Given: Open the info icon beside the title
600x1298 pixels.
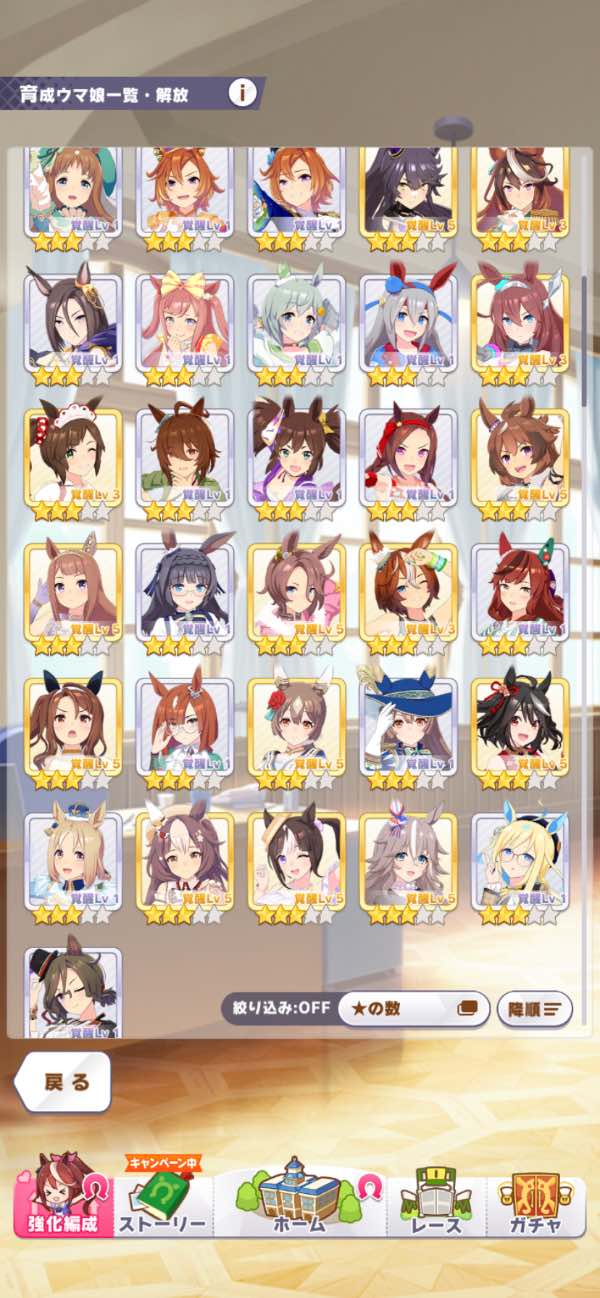Looking at the screenshot, I should click(241, 94).
